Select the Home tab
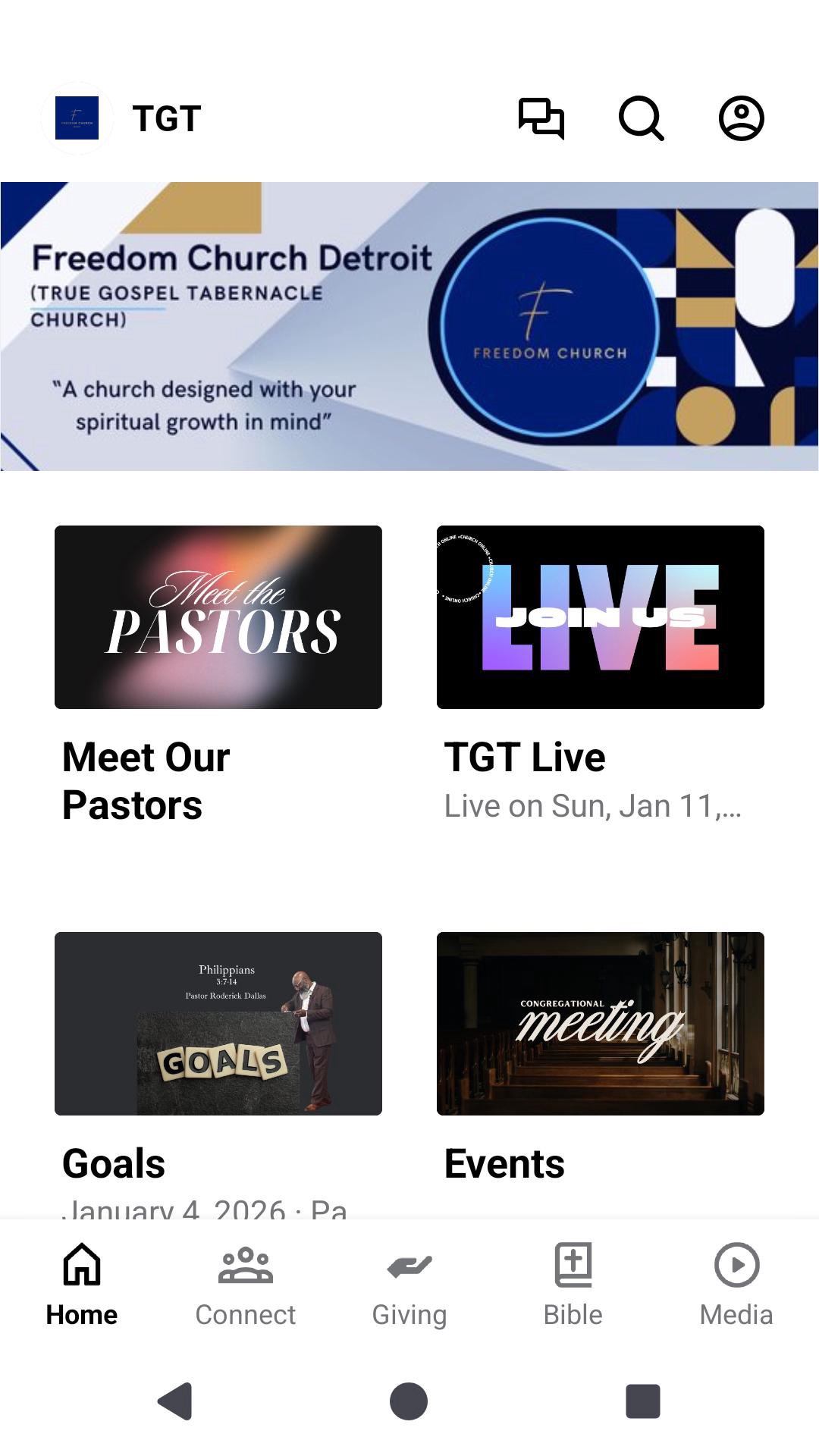 click(x=82, y=1283)
